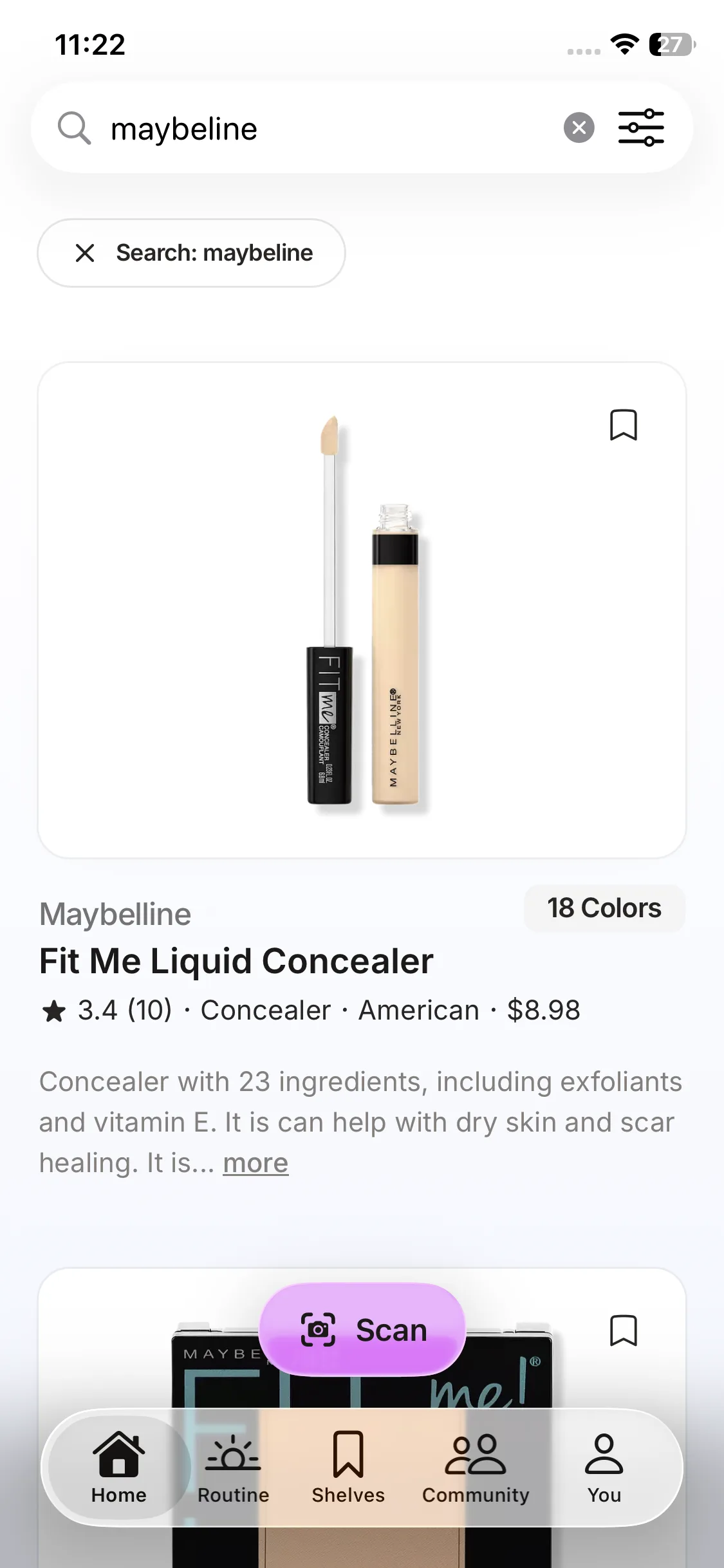Go to the Home tab
This screenshot has height=1568, width=724.
click(119, 1468)
